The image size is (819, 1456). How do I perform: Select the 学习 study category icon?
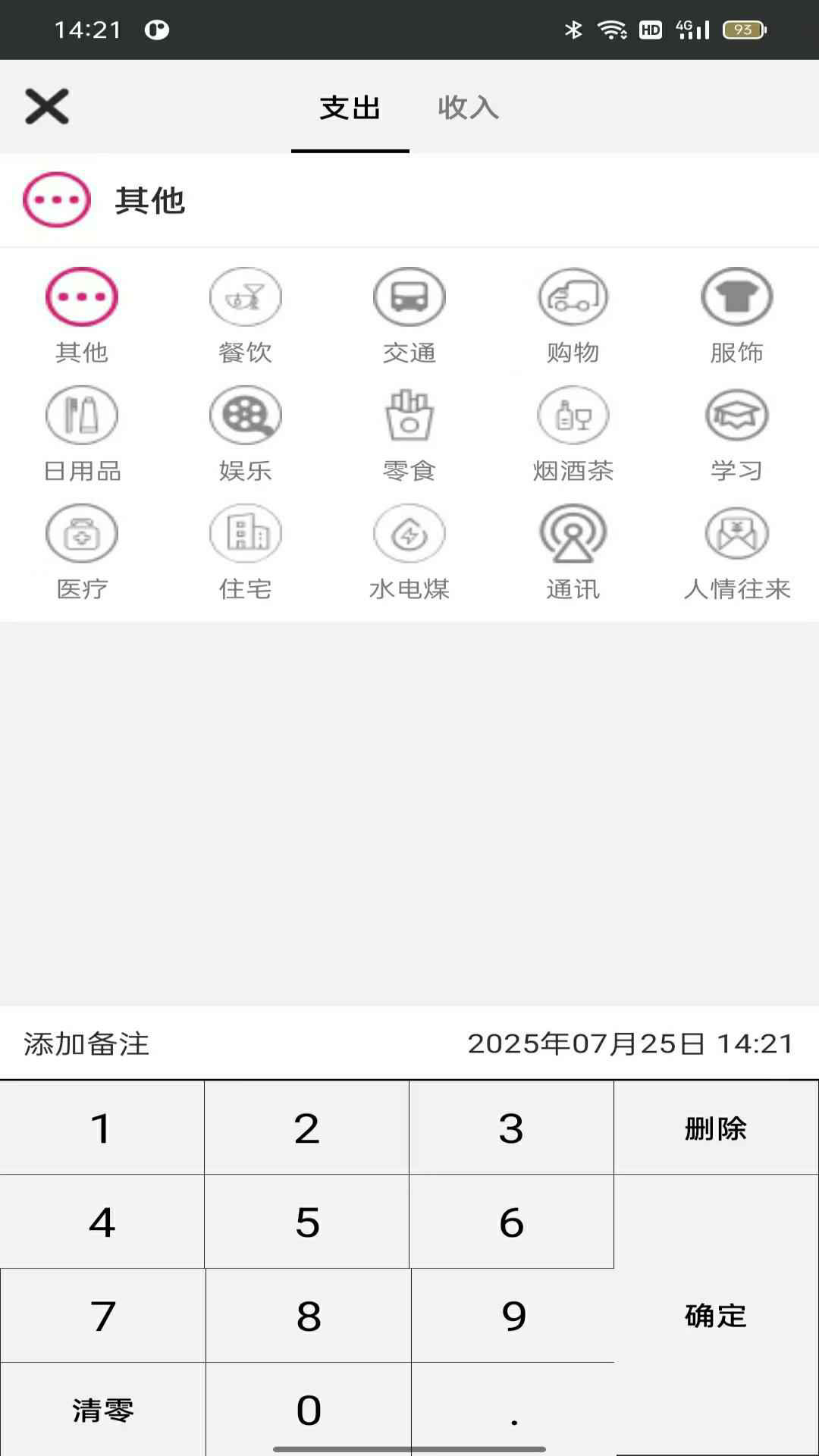736,414
